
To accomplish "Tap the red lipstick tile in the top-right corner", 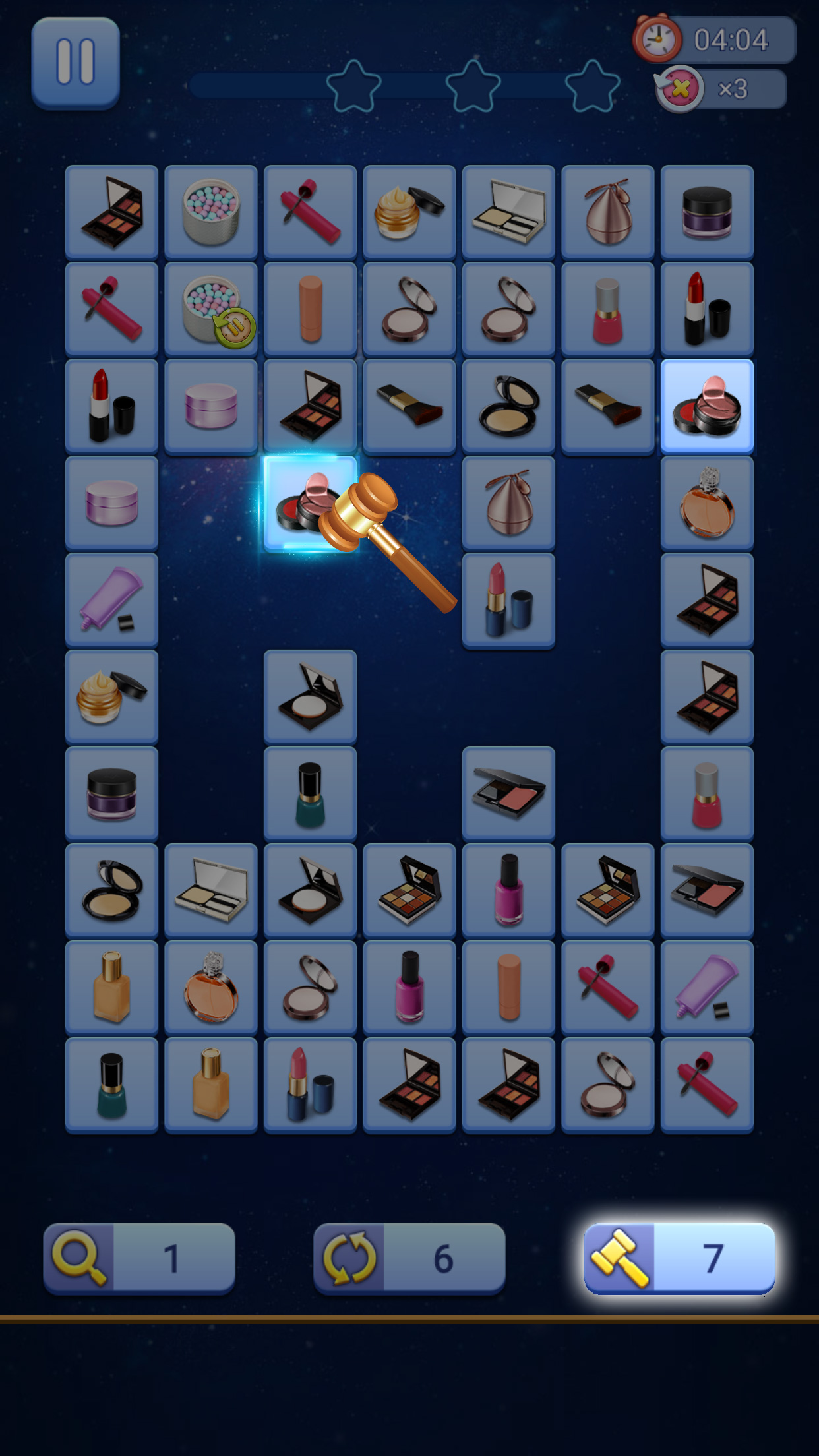I will point(707,309).
